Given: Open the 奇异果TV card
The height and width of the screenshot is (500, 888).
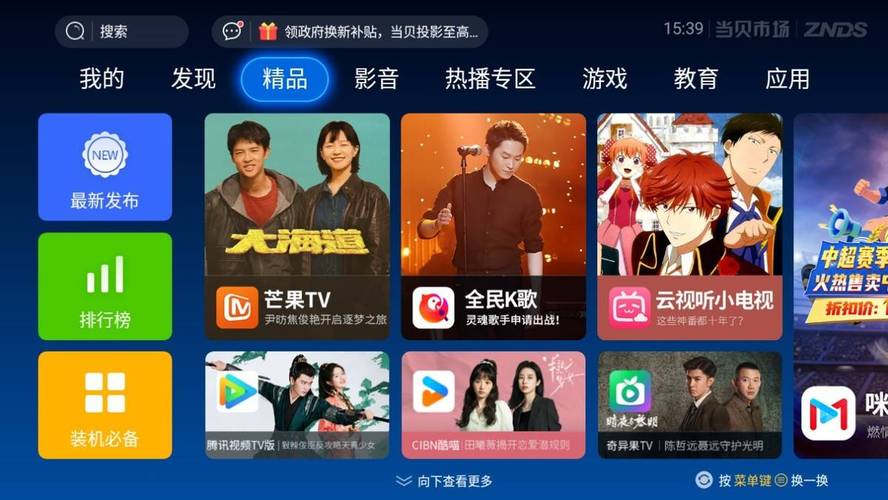Looking at the screenshot, I should tap(689, 404).
